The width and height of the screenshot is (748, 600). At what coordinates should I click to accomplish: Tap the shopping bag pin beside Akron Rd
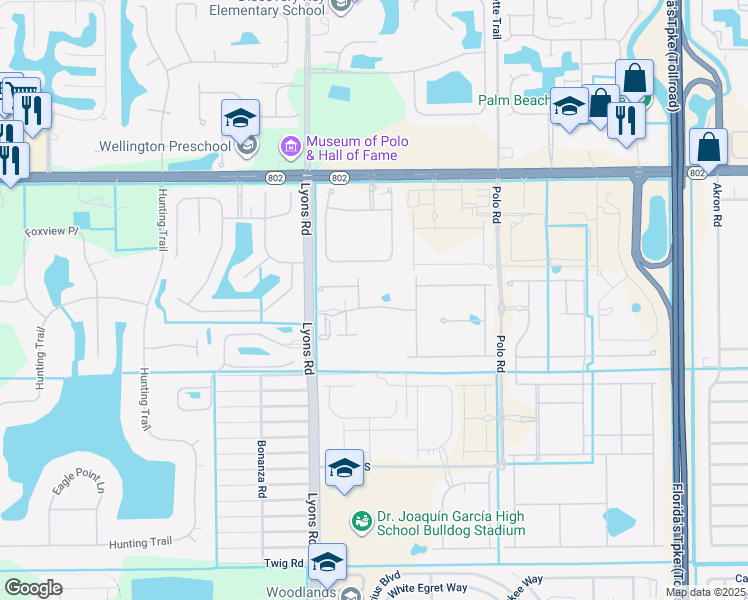tap(708, 148)
